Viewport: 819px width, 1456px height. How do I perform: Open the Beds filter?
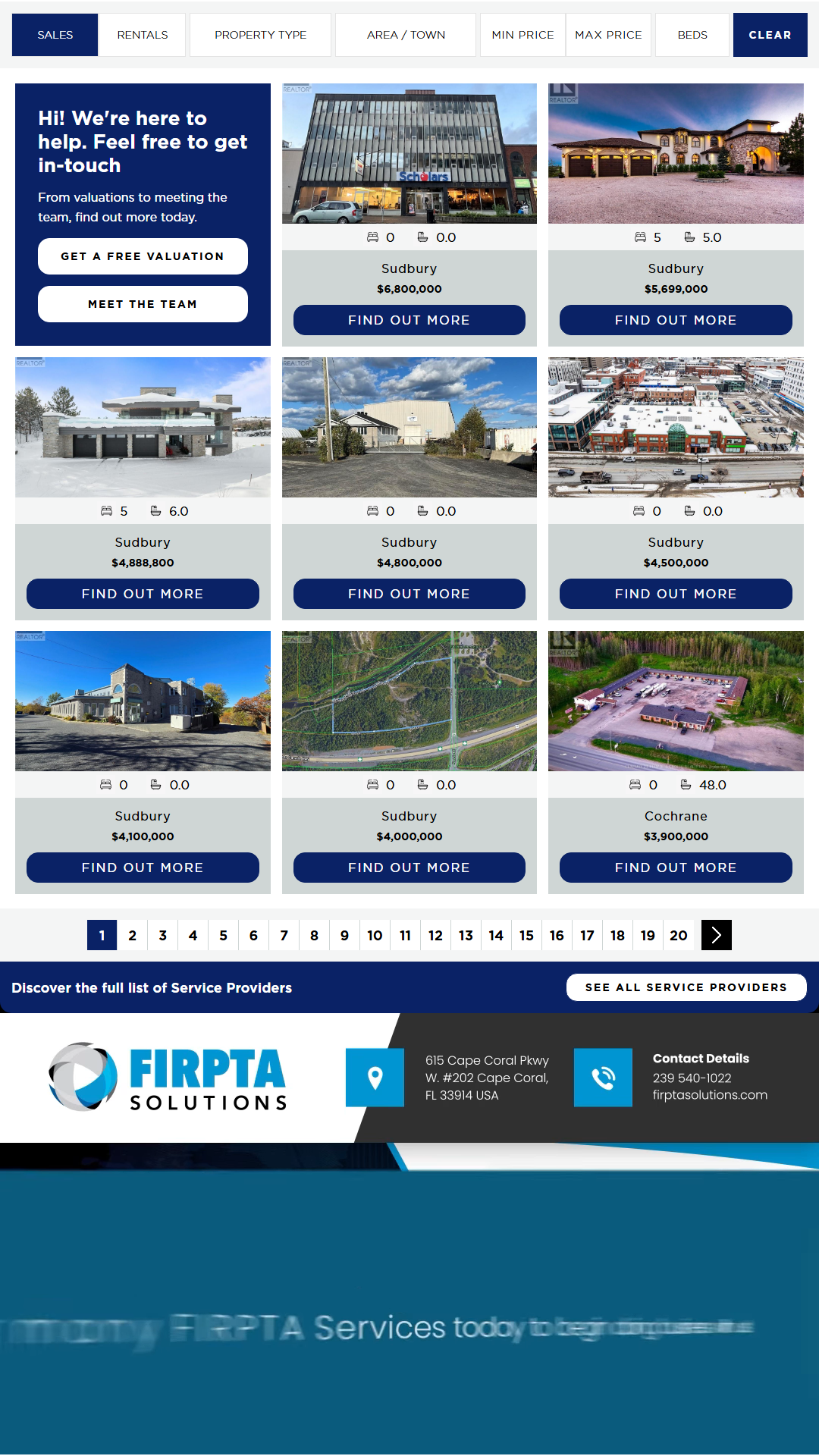[692, 35]
